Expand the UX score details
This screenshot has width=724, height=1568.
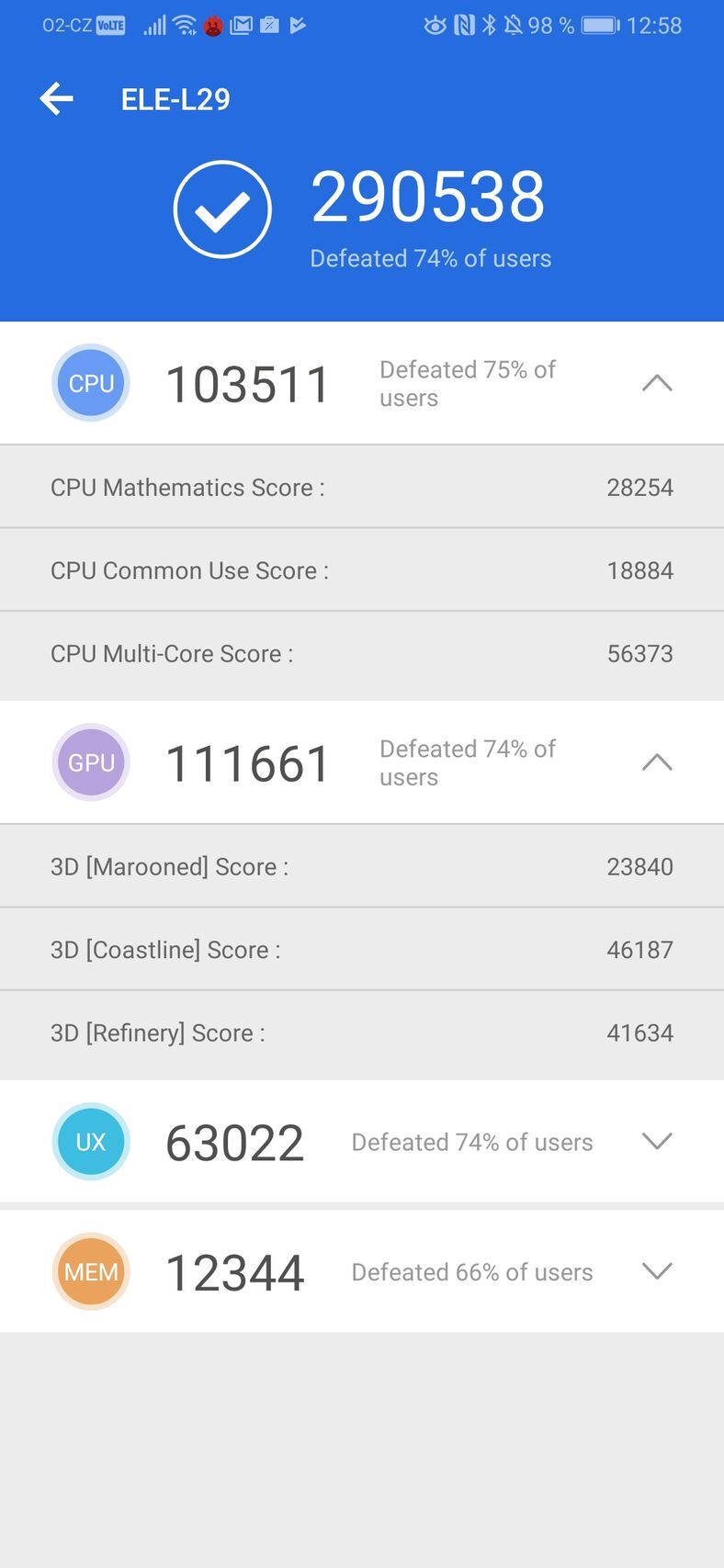point(657,1142)
